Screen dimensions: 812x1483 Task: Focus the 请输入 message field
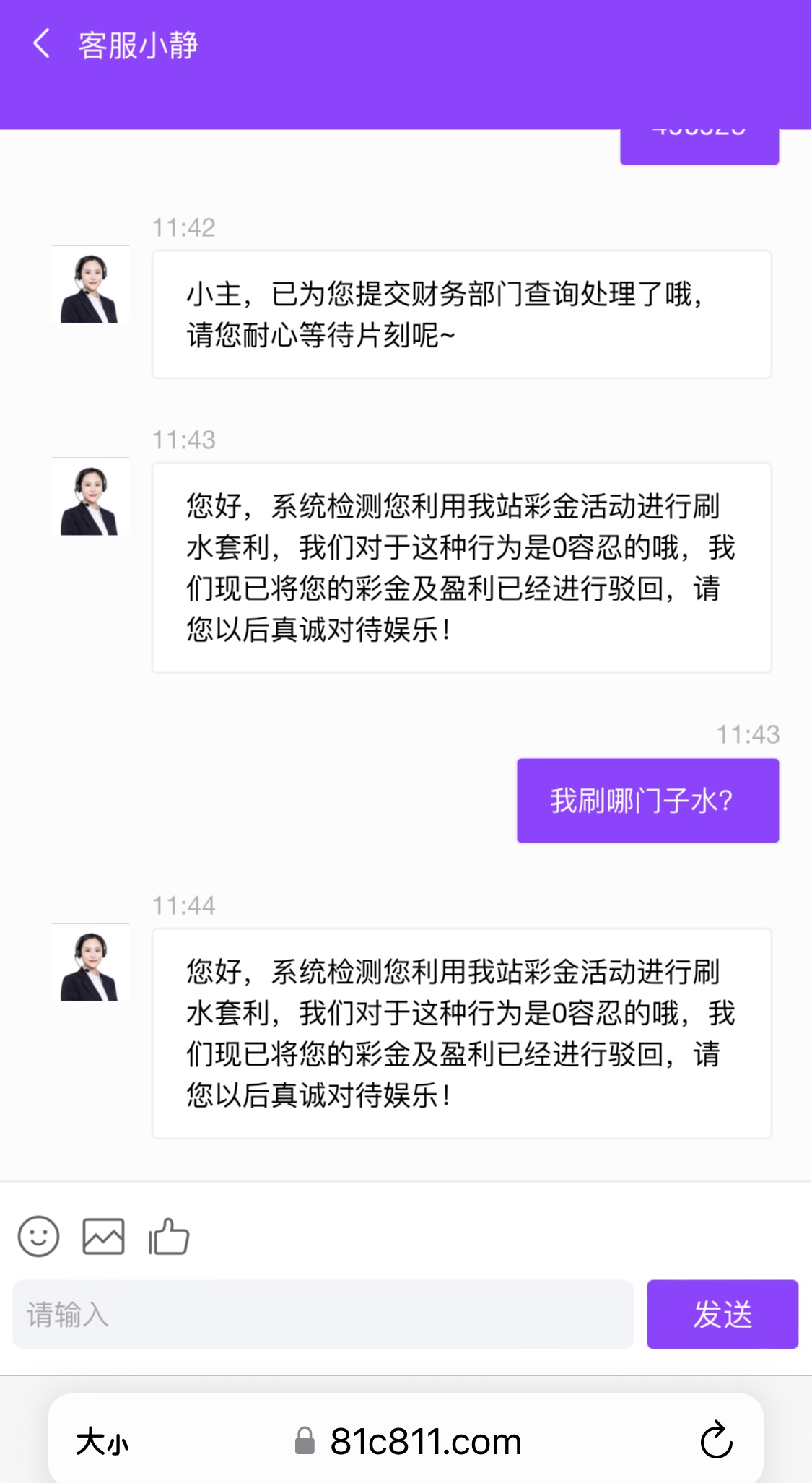click(323, 1314)
